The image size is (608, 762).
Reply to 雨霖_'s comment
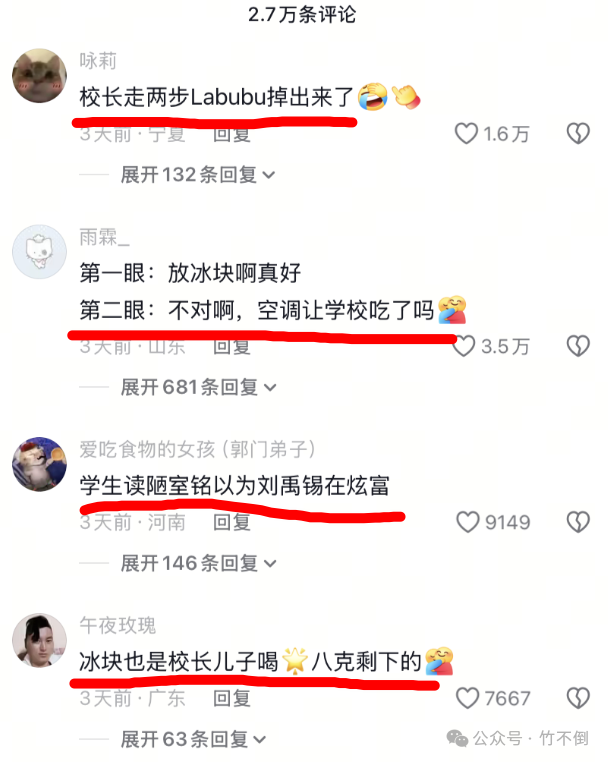(x=232, y=347)
